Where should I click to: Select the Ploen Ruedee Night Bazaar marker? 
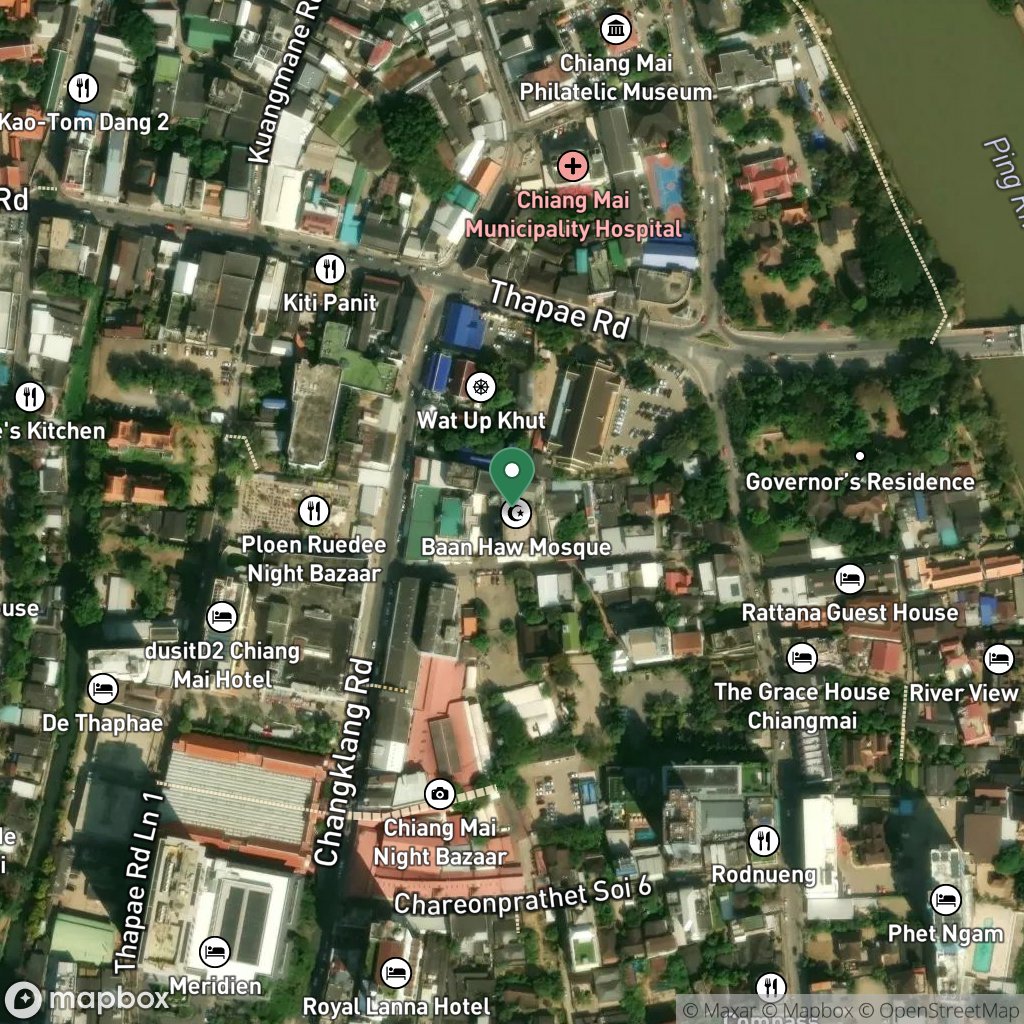314,511
